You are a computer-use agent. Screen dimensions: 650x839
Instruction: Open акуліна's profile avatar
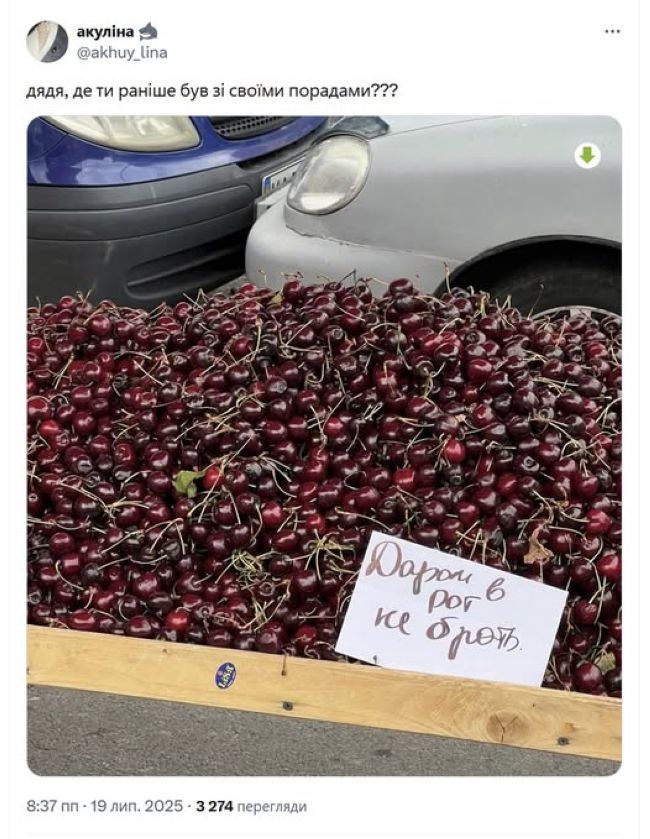[47, 42]
